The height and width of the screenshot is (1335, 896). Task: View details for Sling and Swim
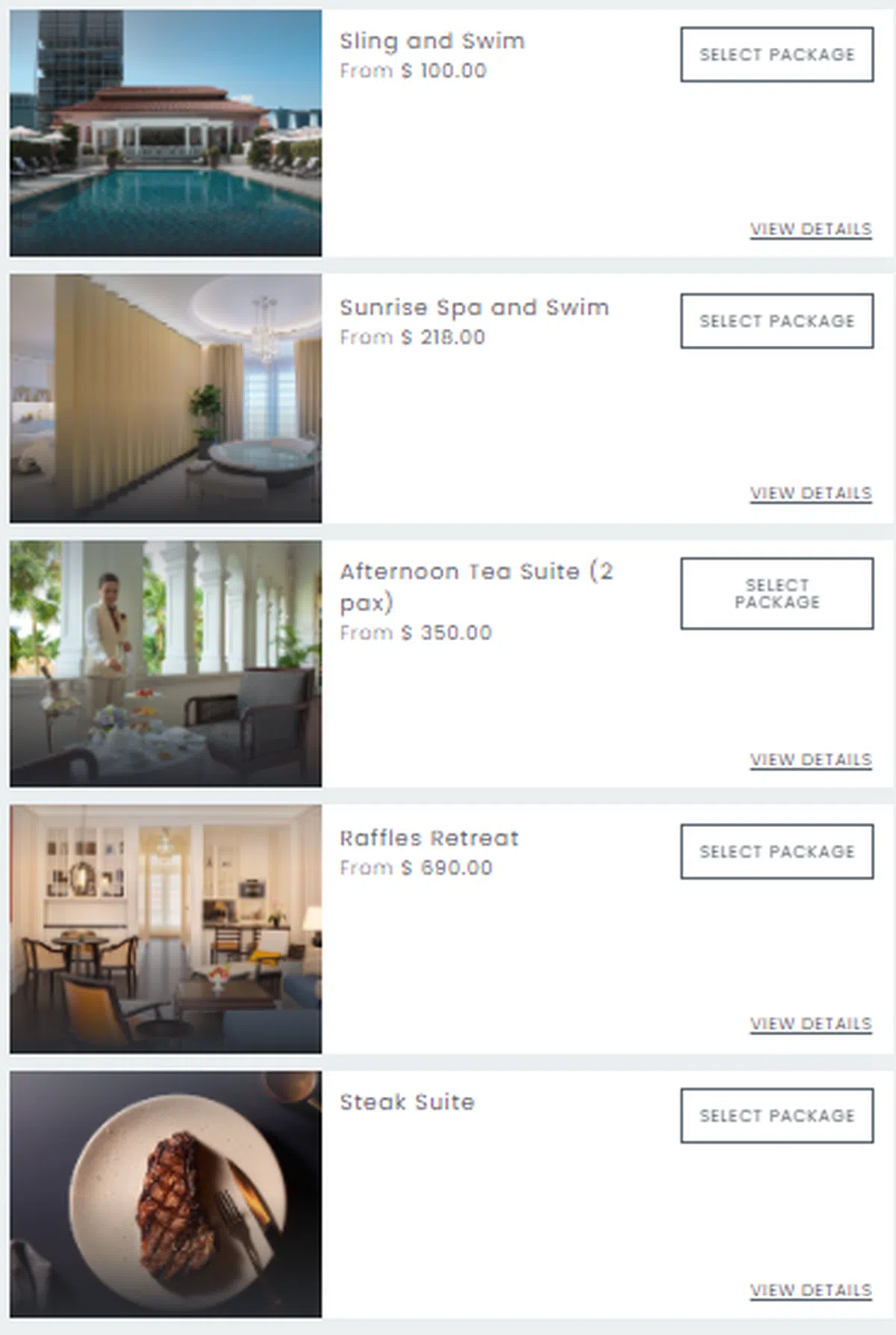coord(811,229)
